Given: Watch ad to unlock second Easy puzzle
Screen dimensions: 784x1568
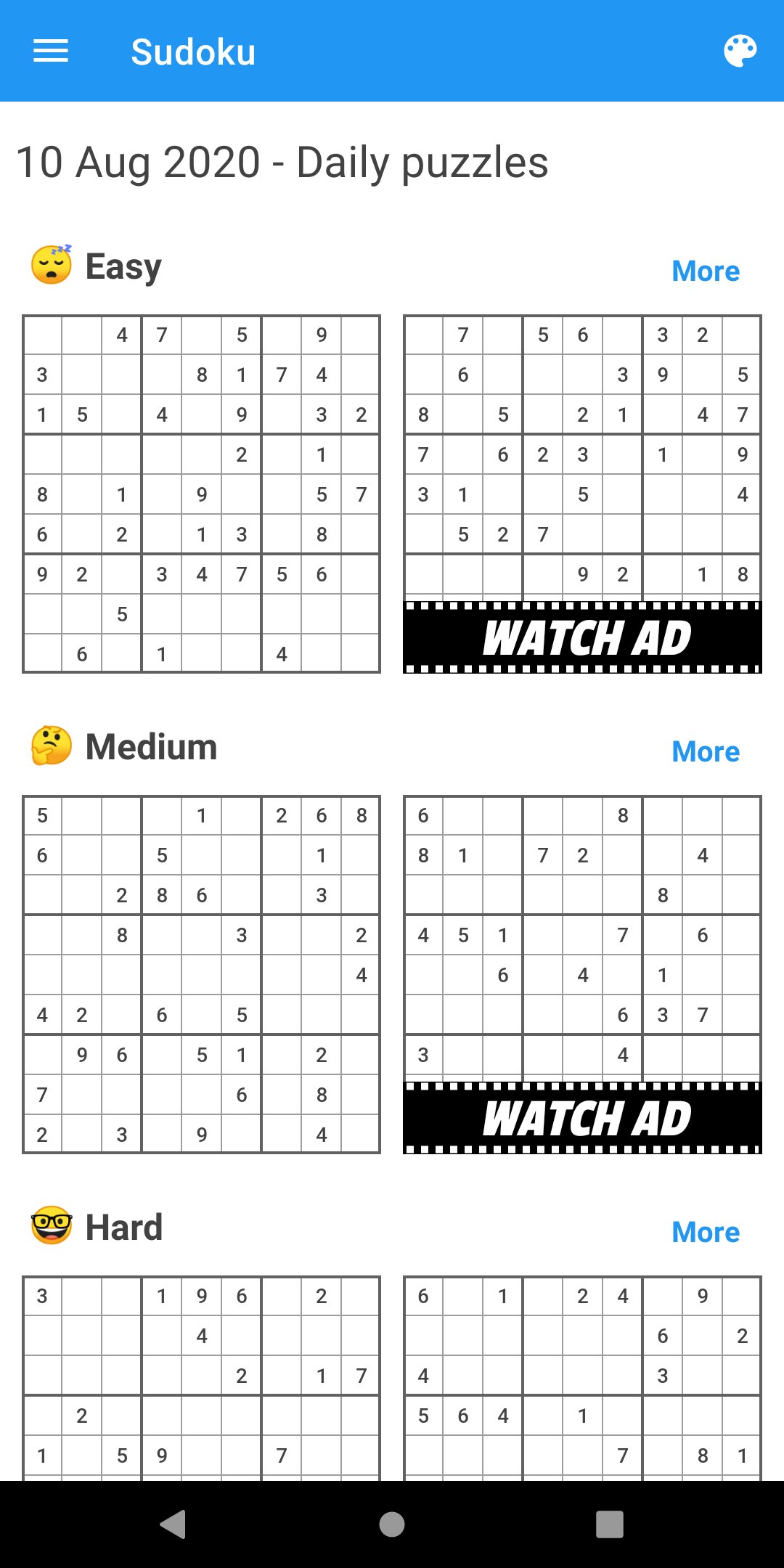Looking at the screenshot, I should click(x=583, y=637).
